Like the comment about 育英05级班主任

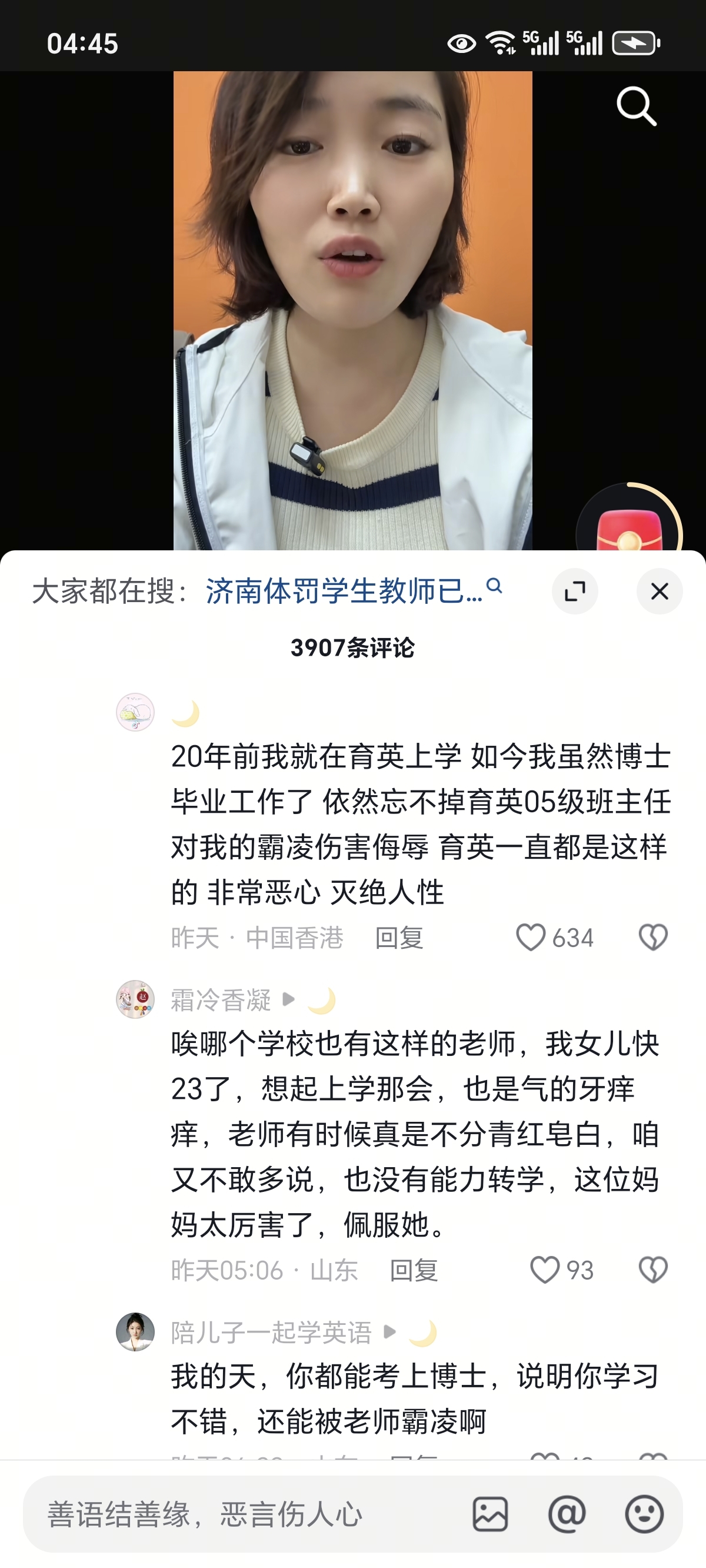[x=531, y=937]
